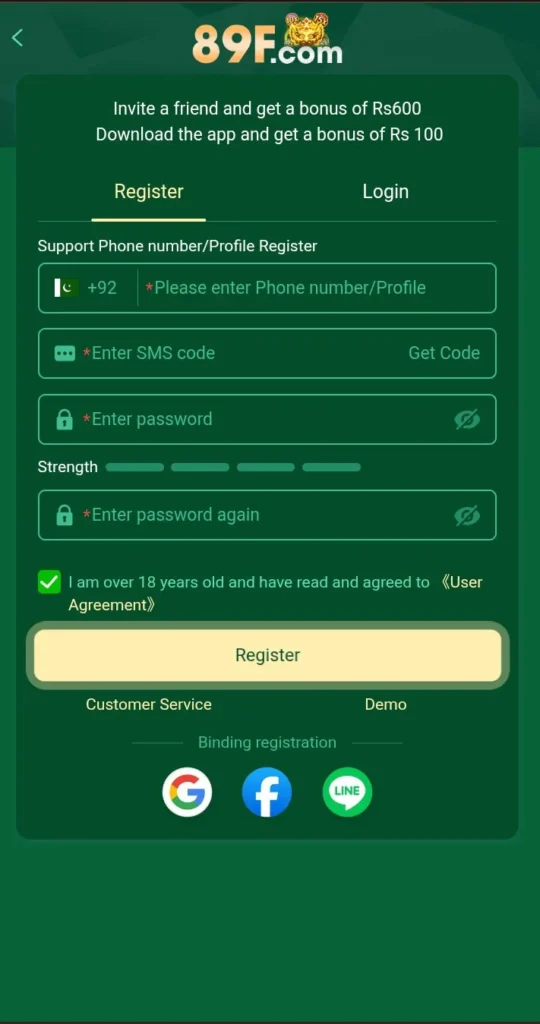Screen dimensions: 540x1024
Task: Show the password in Enter password field
Action: [467, 419]
